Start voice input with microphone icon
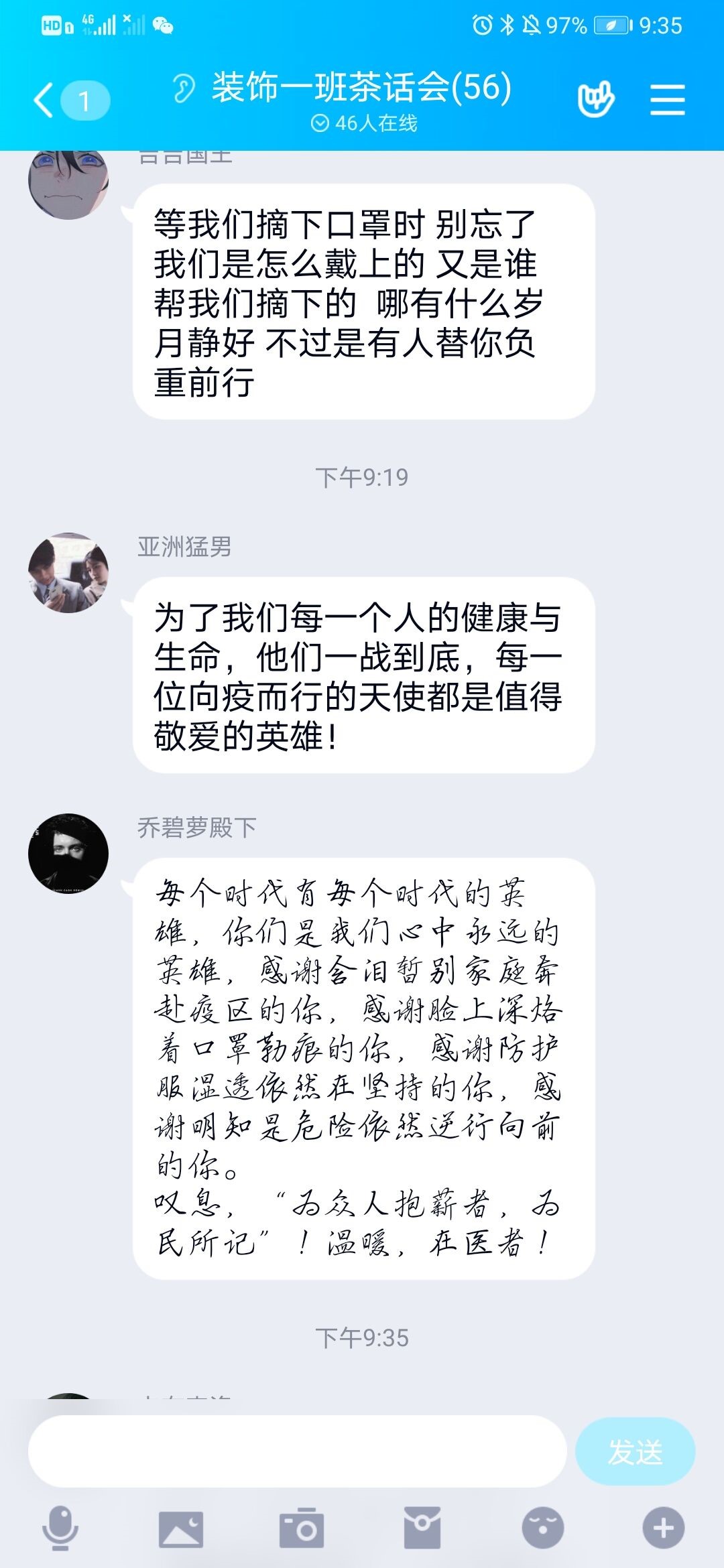This screenshot has width=724, height=1568. 60,1527
